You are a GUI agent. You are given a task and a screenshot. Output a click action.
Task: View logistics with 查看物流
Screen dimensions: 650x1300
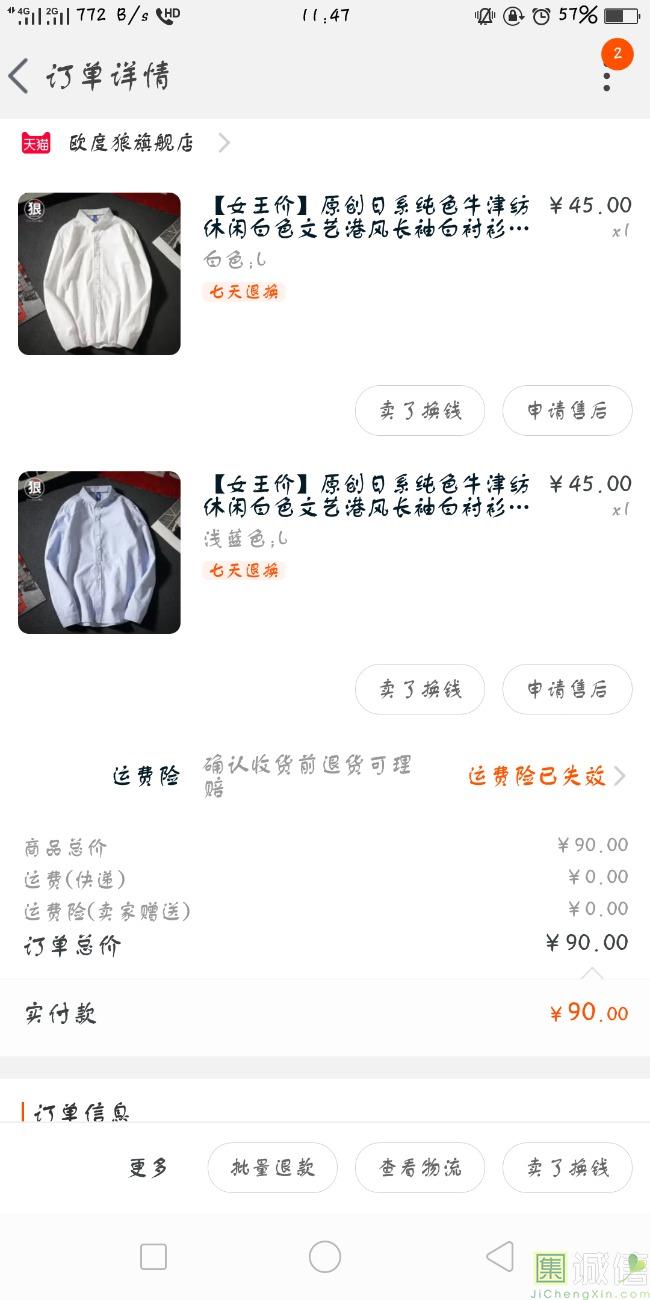pyautogui.click(x=420, y=1167)
